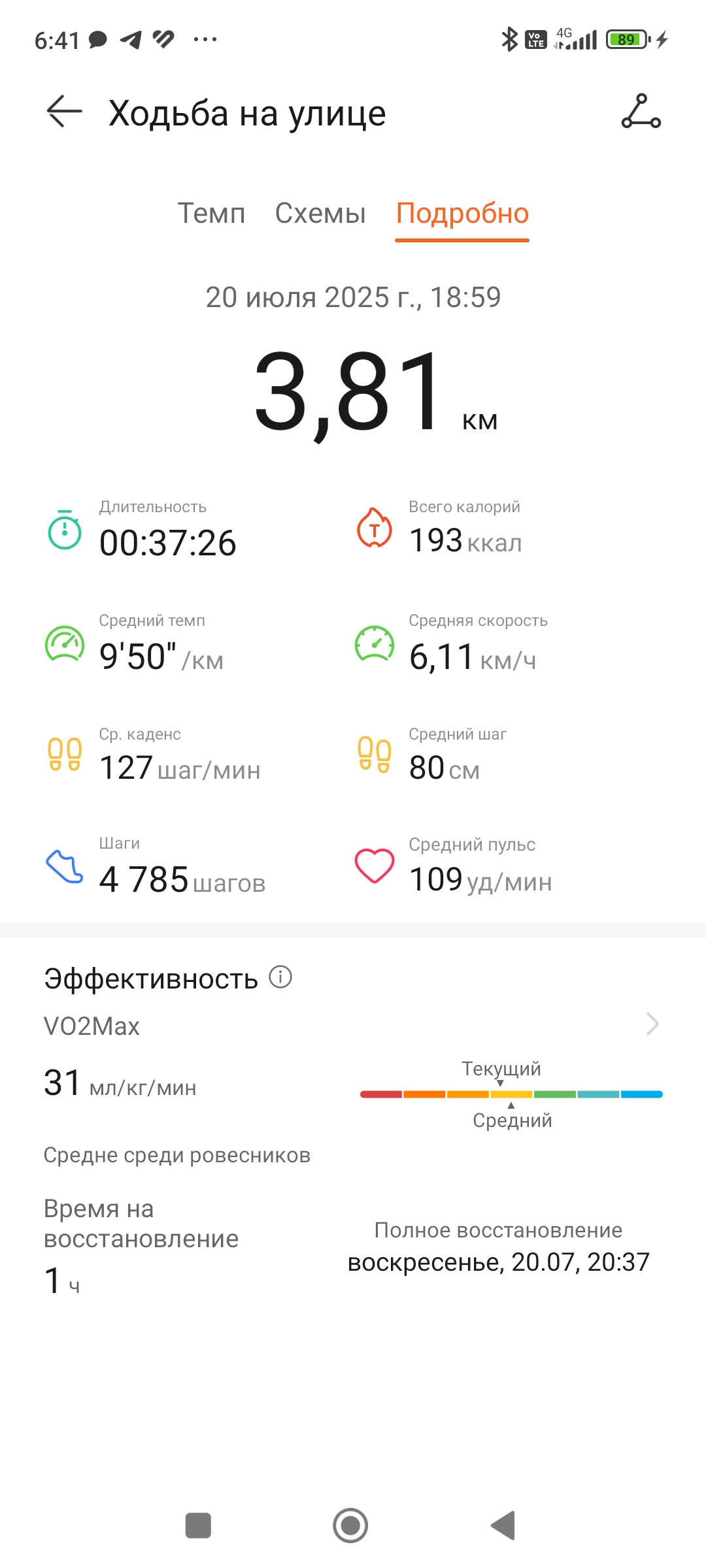This screenshot has height=1568, width=706.
Task: Open VO2Max details via chevron
Action: click(x=652, y=1024)
